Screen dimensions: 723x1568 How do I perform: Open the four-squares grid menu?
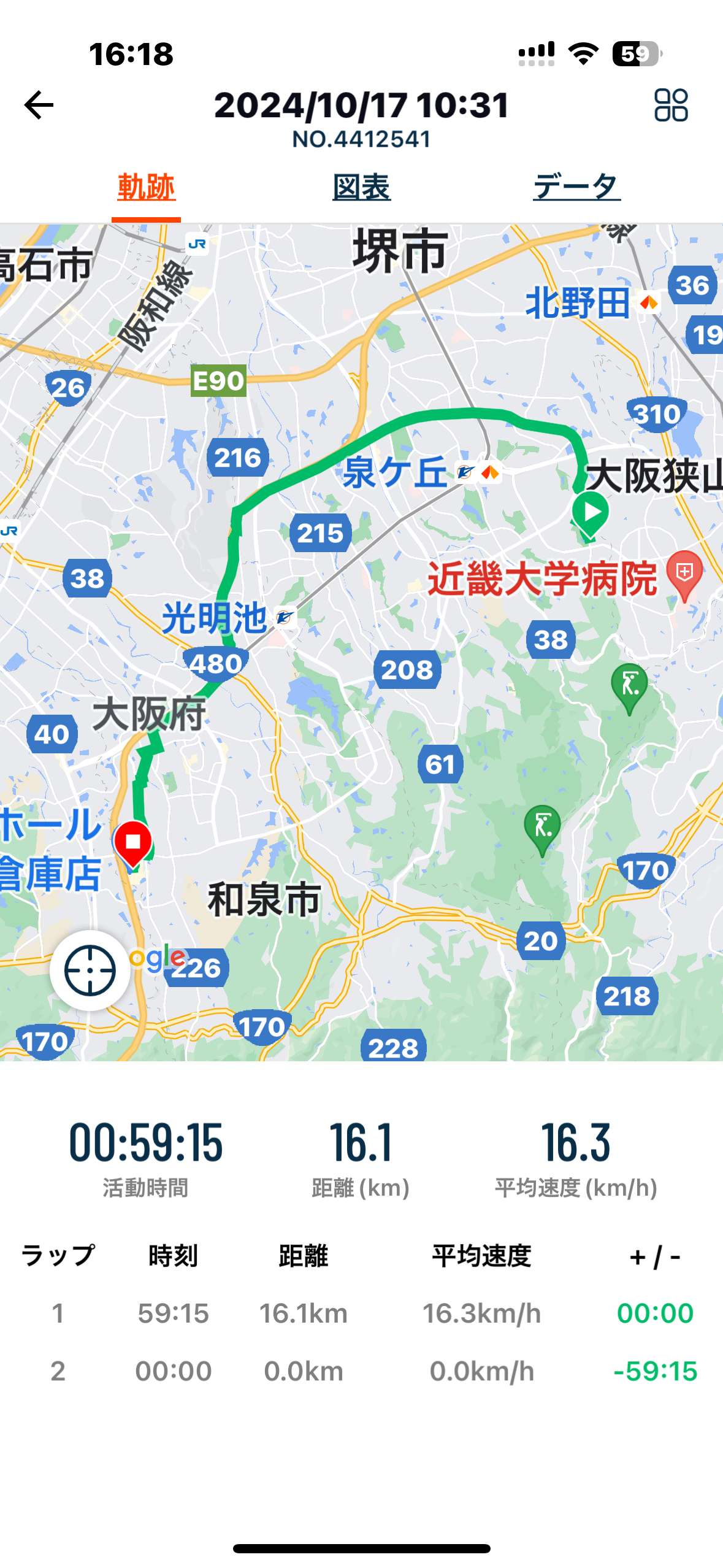671,106
